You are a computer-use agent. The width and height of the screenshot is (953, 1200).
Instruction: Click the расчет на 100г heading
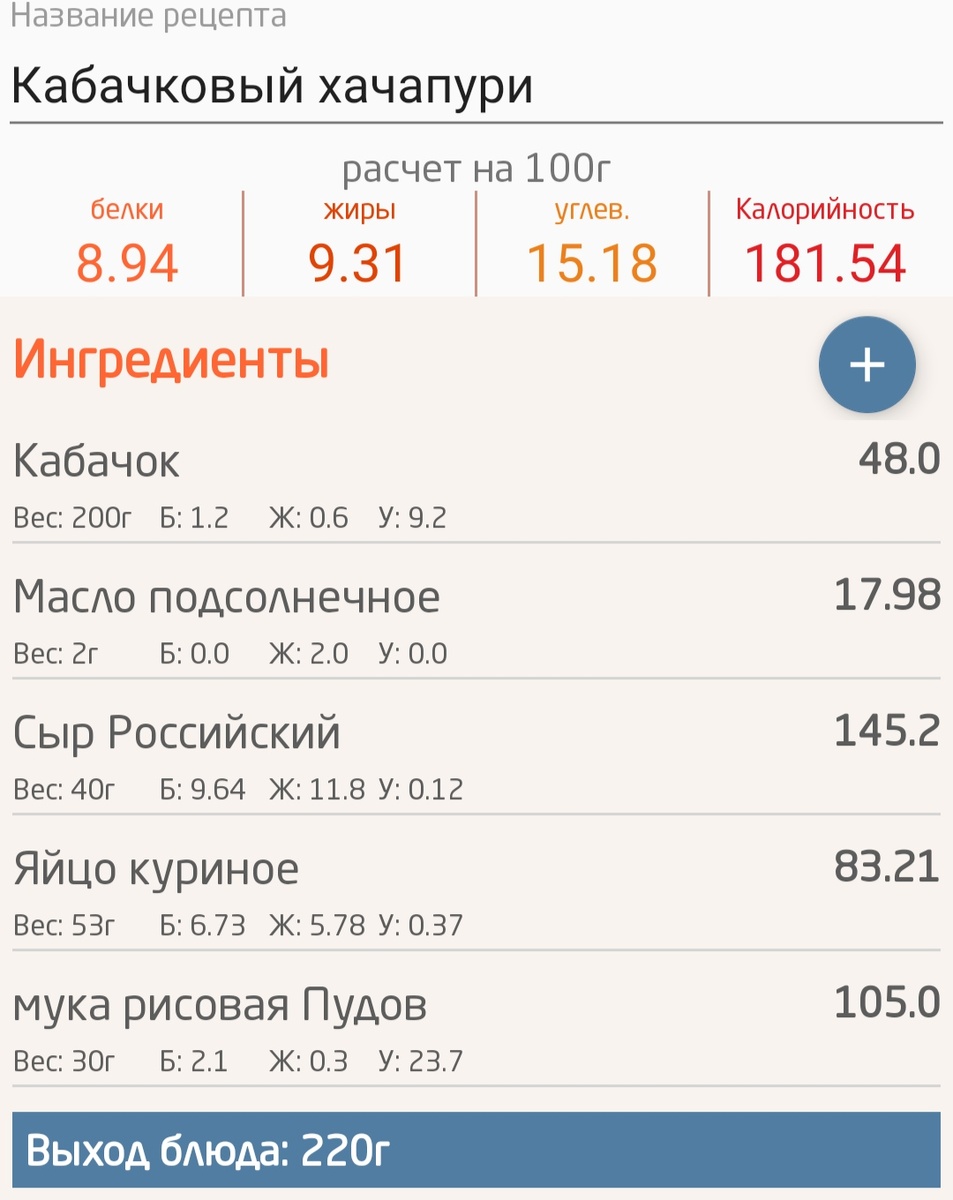(476, 168)
